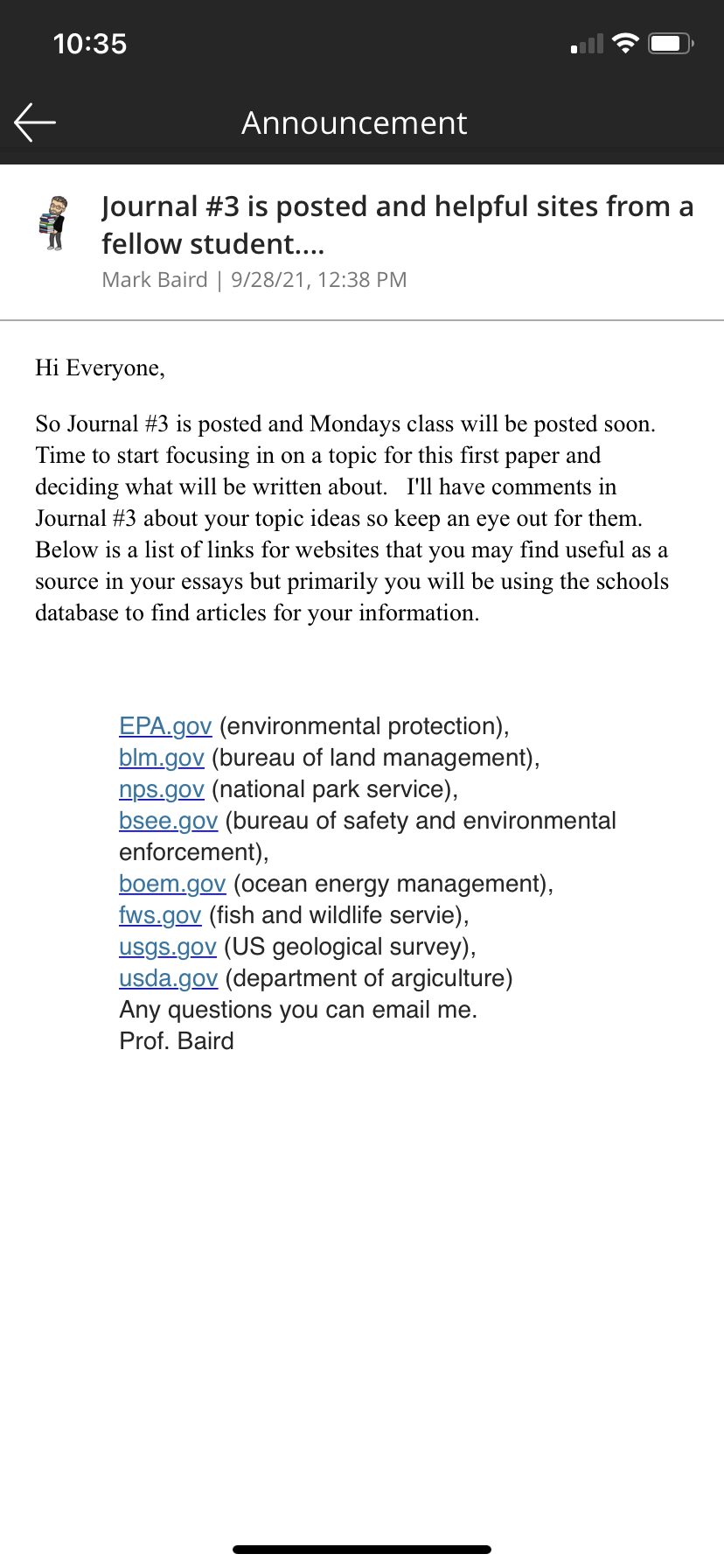724x1568 pixels.
Task: Visit the usda.gov link
Action: click(168, 978)
